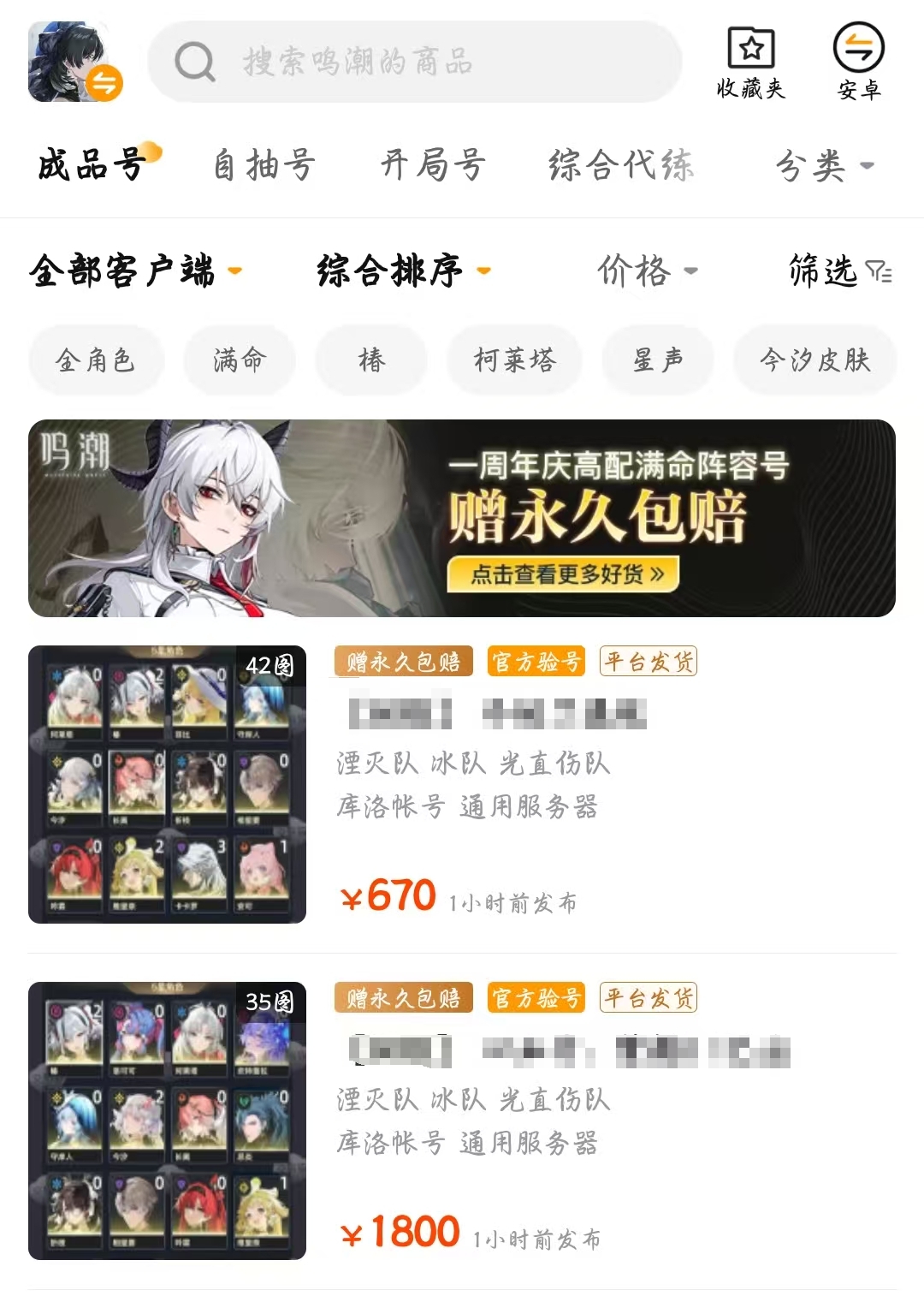924x1302 pixels.
Task: Filter by the 椿 chip
Action: click(371, 360)
